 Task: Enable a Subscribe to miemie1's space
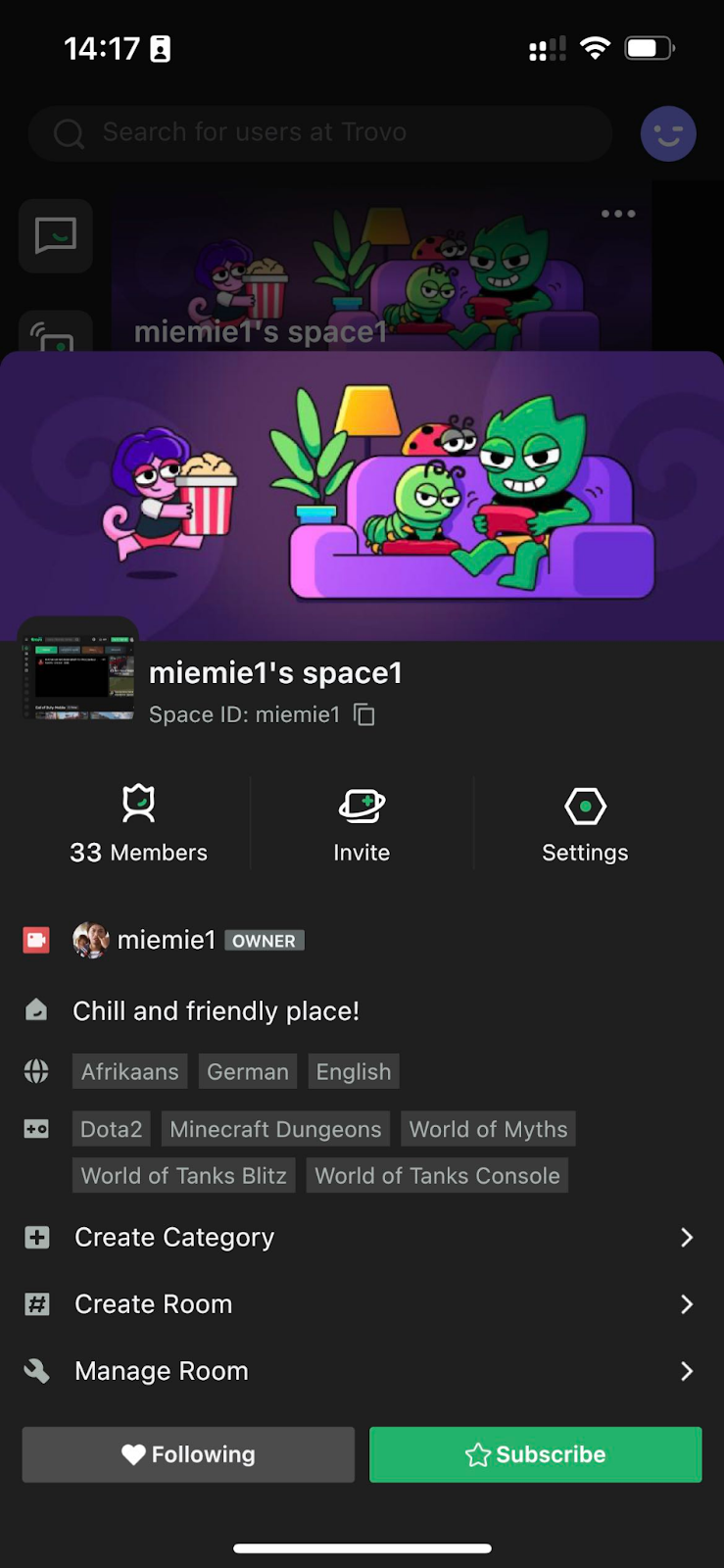[535, 1454]
